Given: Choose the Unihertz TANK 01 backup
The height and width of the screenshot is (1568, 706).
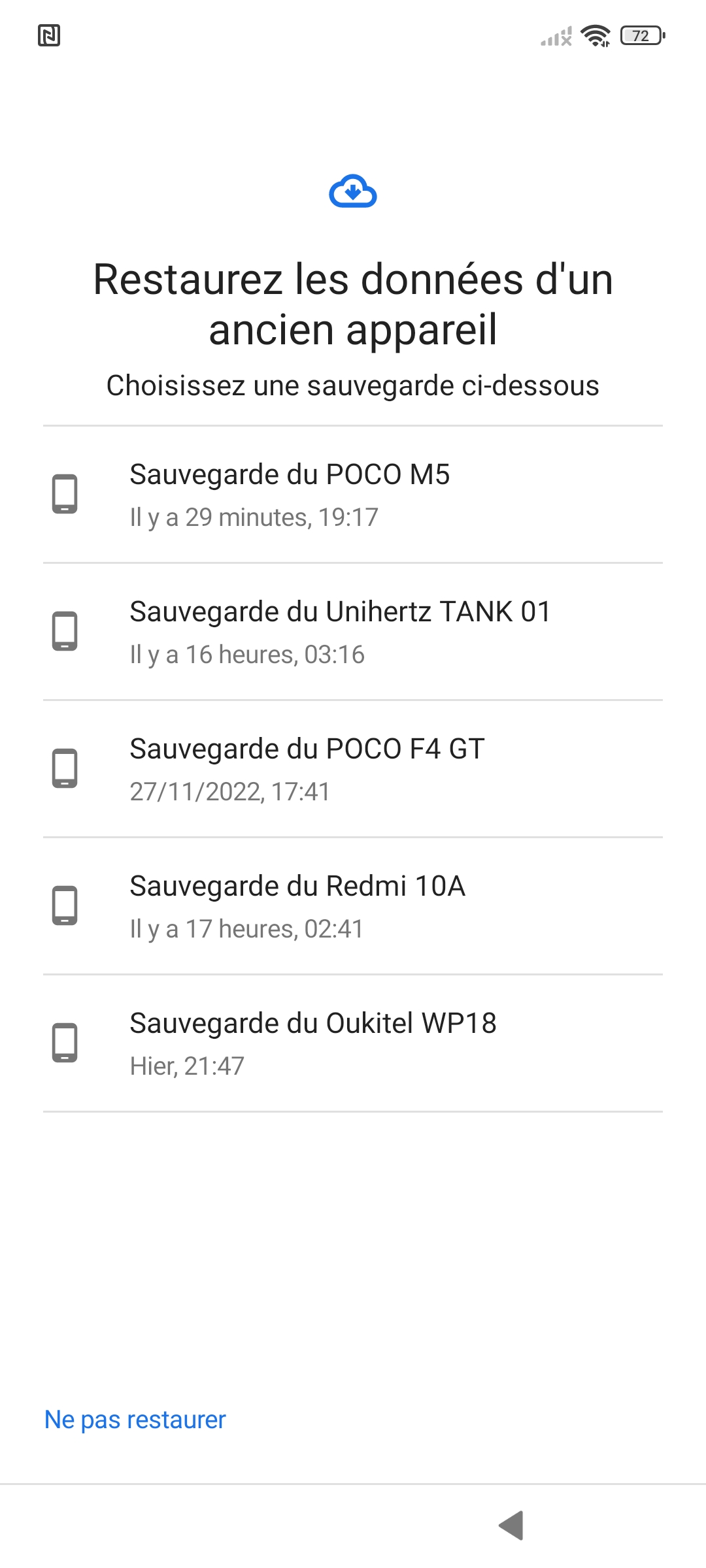Looking at the screenshot, I should 353,632.
